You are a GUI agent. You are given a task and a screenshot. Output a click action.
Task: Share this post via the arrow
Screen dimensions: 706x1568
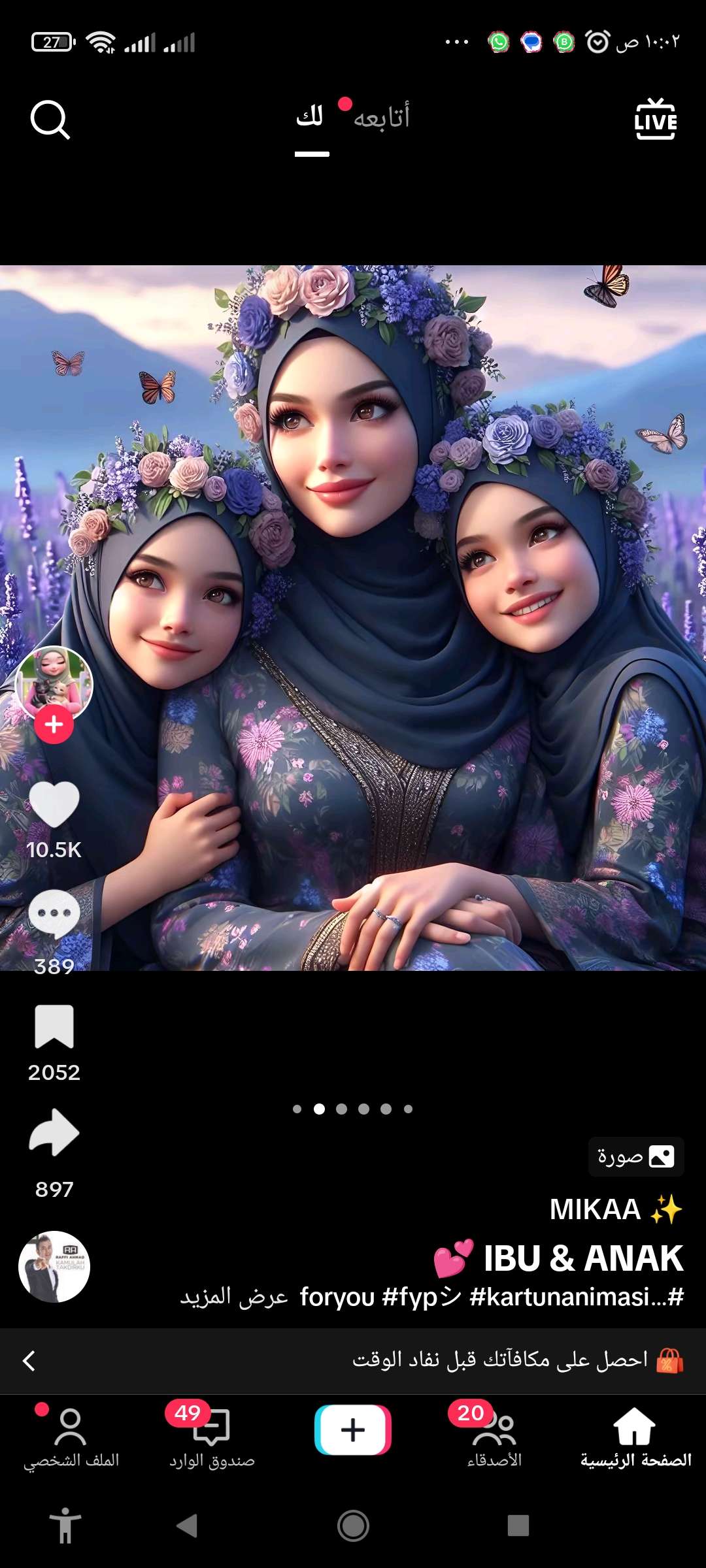[54, 1134]
